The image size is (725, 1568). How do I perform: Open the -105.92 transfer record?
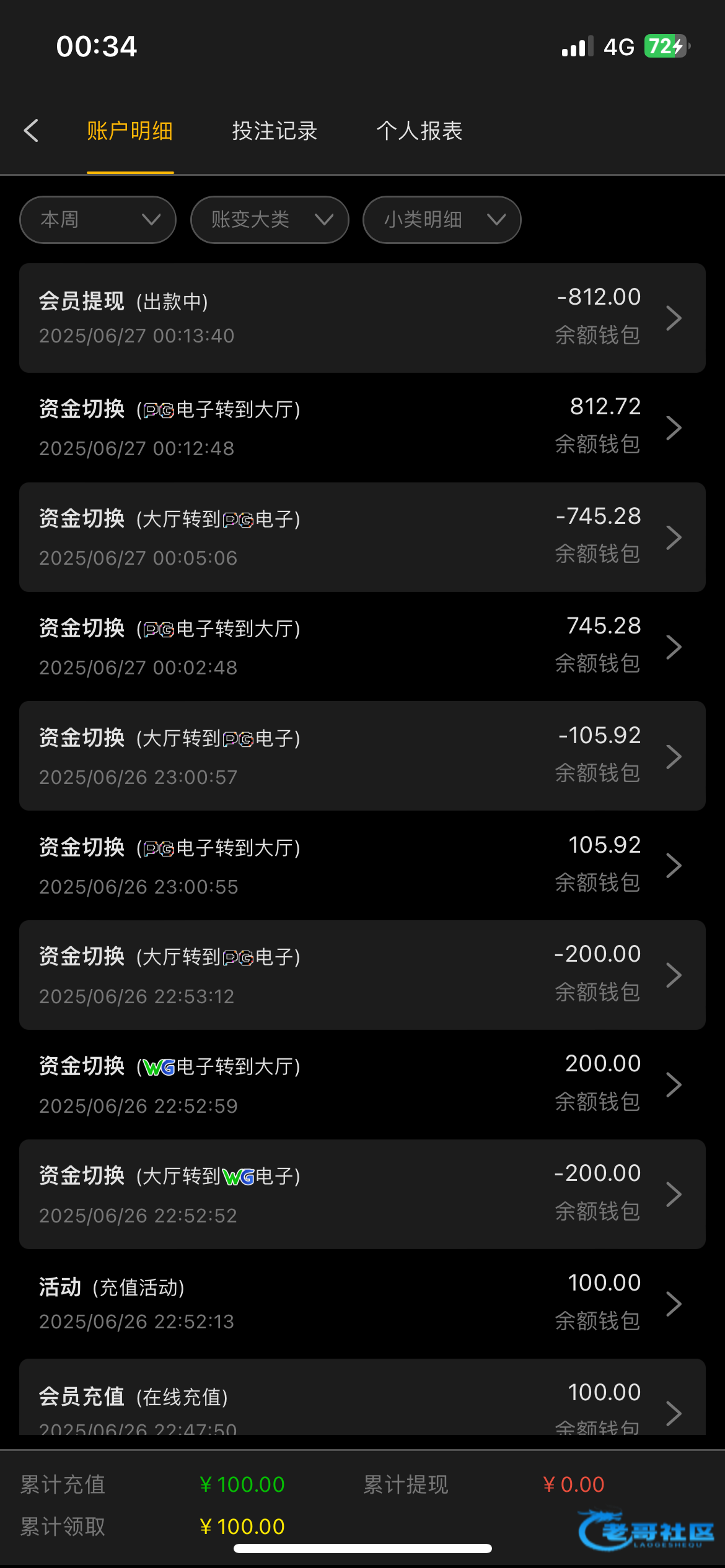[x=362, y=756]
